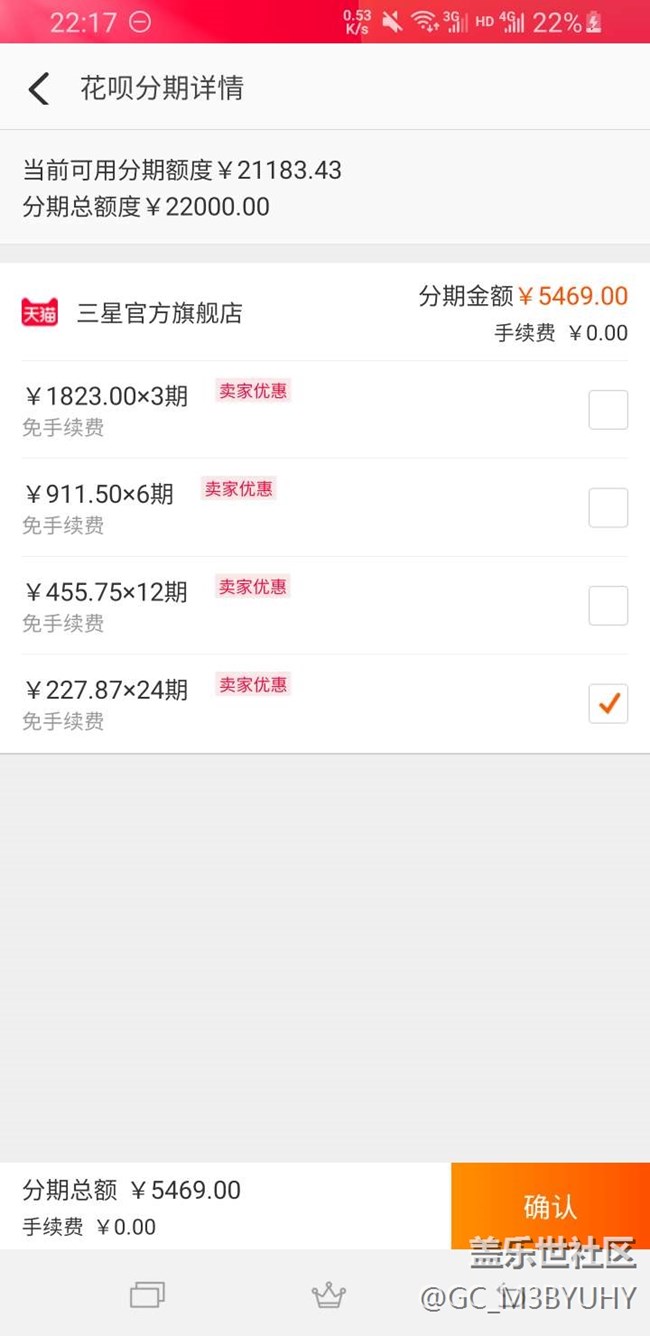The height and width of the screenshot is (1336, 650).
Task: Choose the ￥911.50×6期 installment option
Action: (608, 508)
